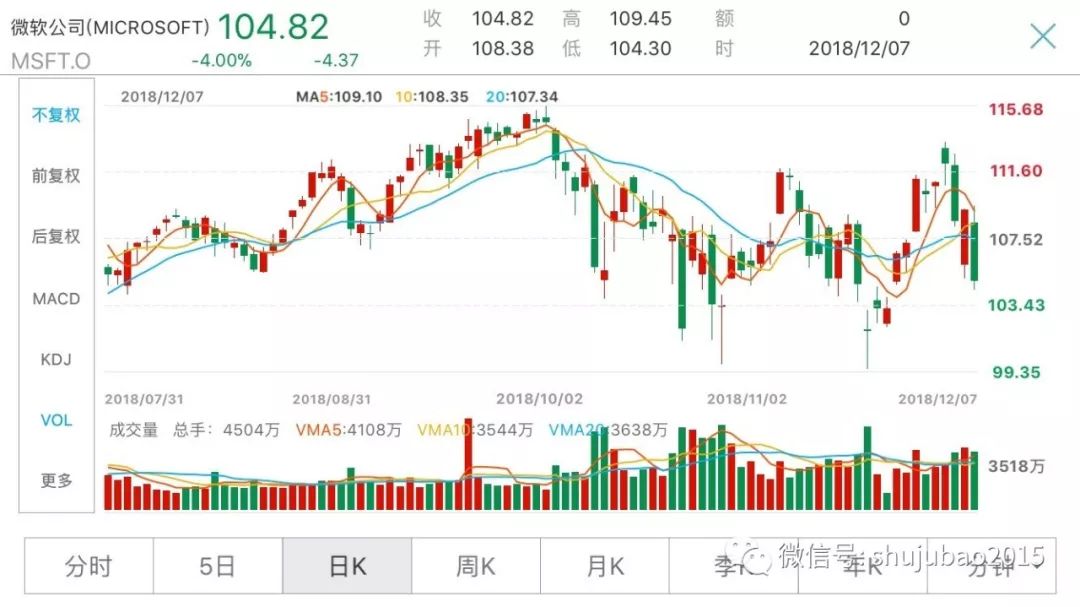1080x607 pixels.
Task: Switch to 前复权 adjustment
Action: pyautogui.click(x=56, y=176)
